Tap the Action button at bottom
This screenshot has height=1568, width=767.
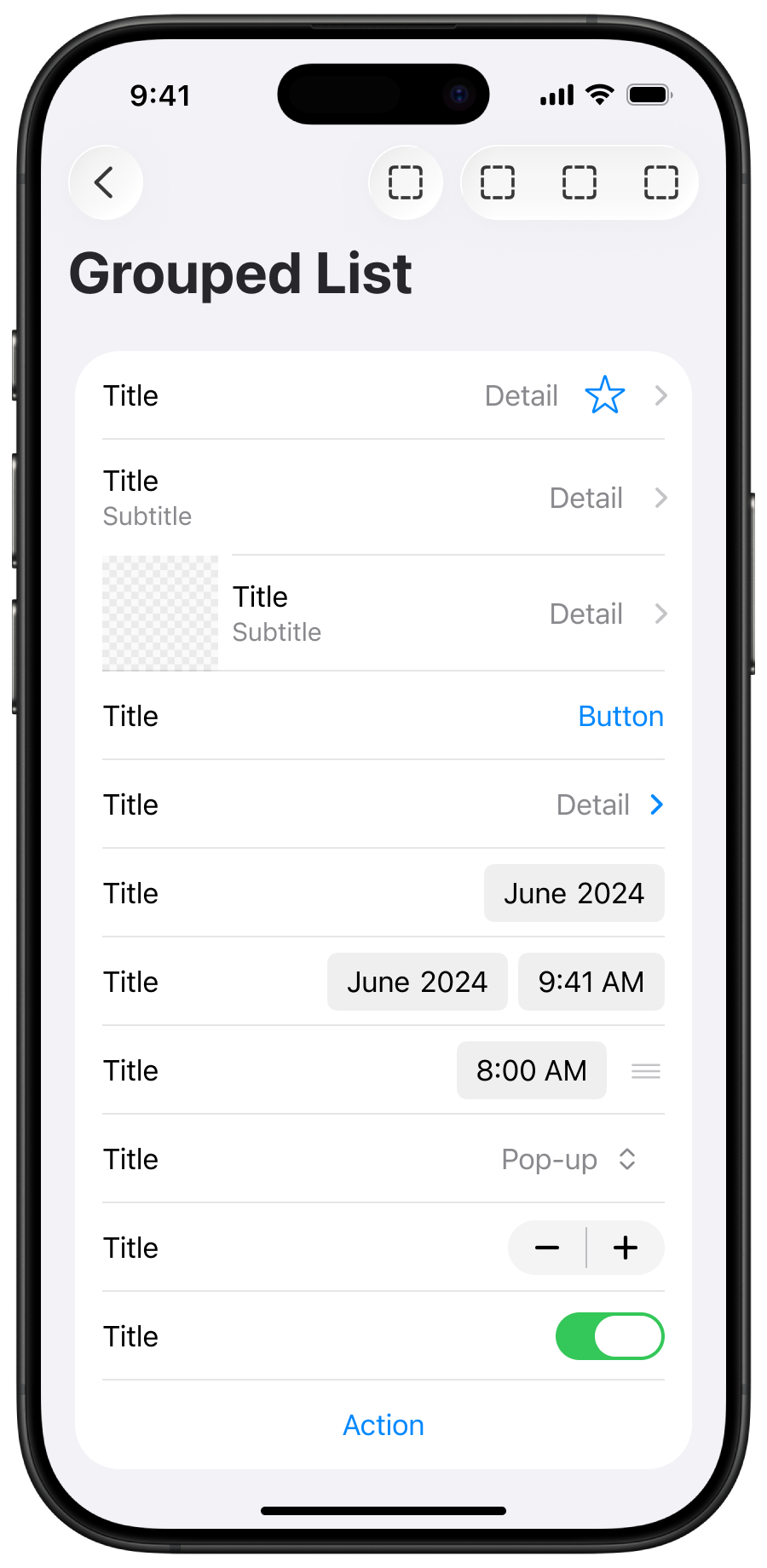click(x=383, y=1425)
